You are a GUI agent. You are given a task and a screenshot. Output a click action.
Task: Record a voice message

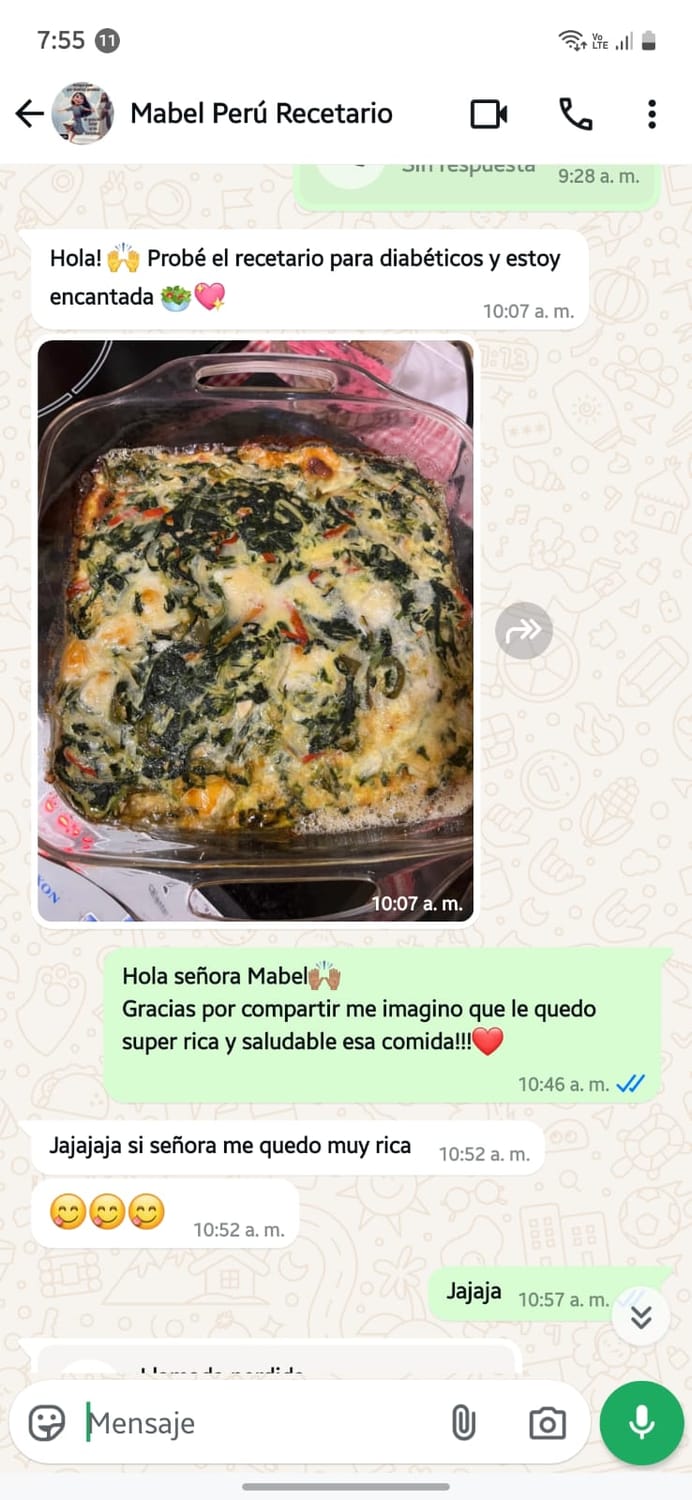[641, 1423]
